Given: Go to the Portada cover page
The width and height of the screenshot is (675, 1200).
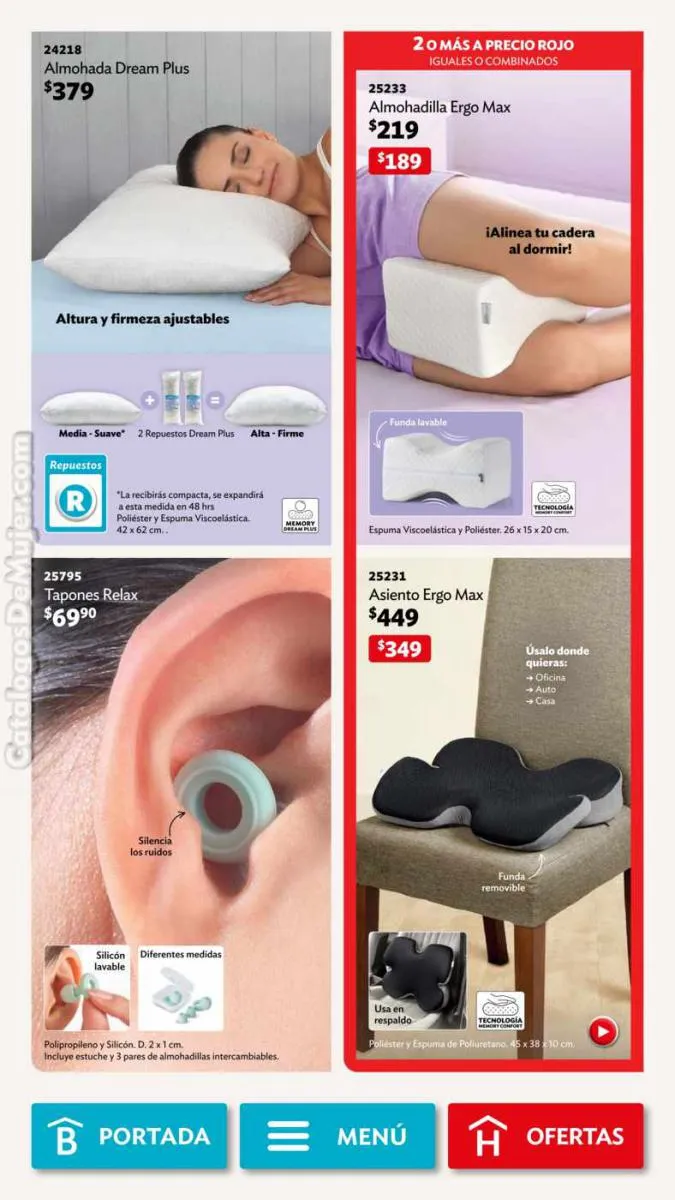Looking at the screenshot, I should (129, 1136).
